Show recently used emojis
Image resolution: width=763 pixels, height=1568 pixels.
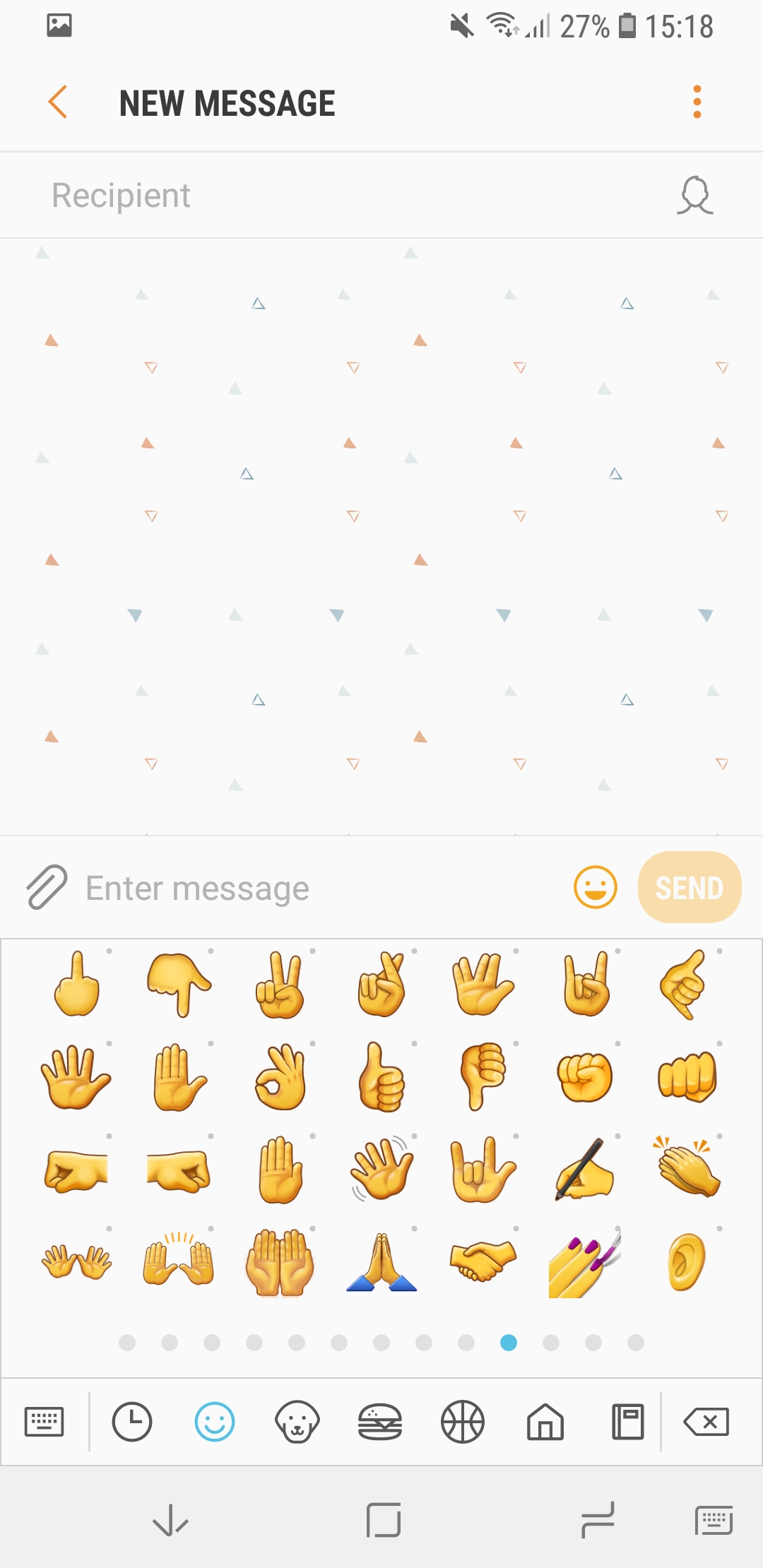(x=132, y=1421)
